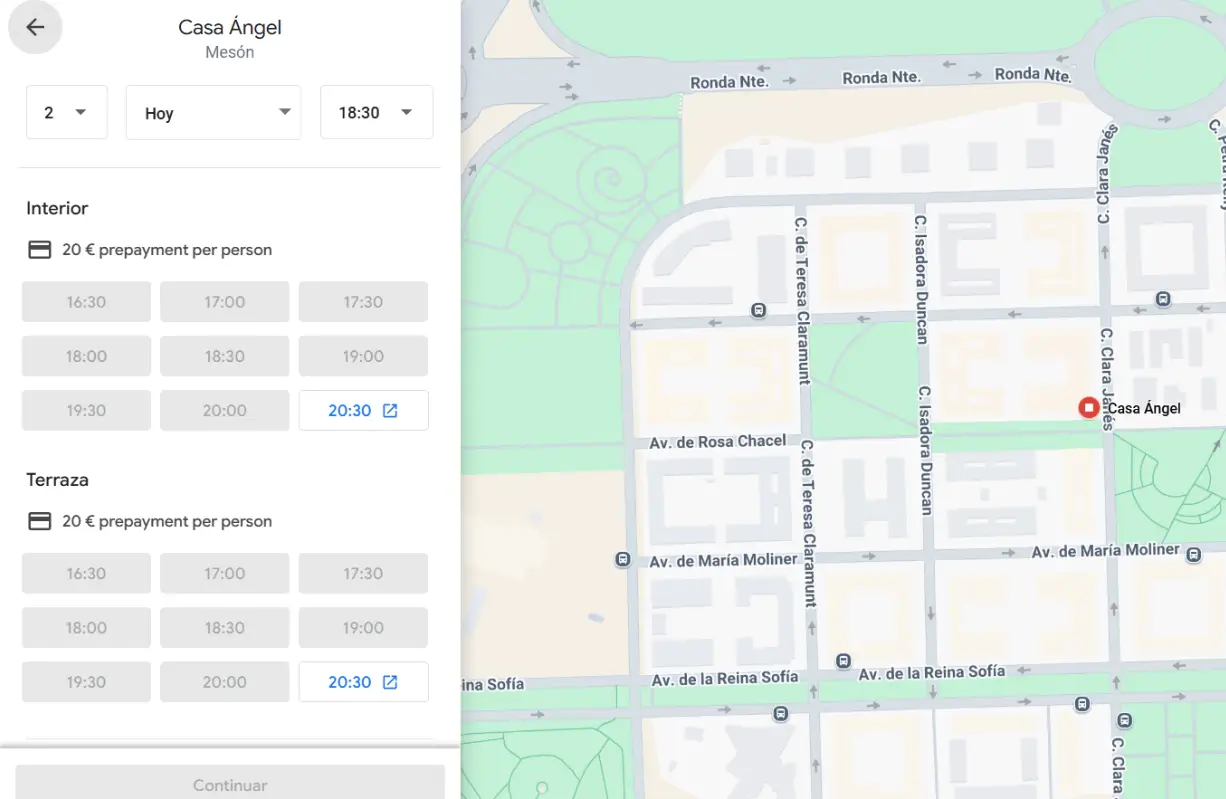The width and height of the screenshot is (1226, 799).
Task: Open the time dropdown showing 18:30
Action: tap(376, 112)
